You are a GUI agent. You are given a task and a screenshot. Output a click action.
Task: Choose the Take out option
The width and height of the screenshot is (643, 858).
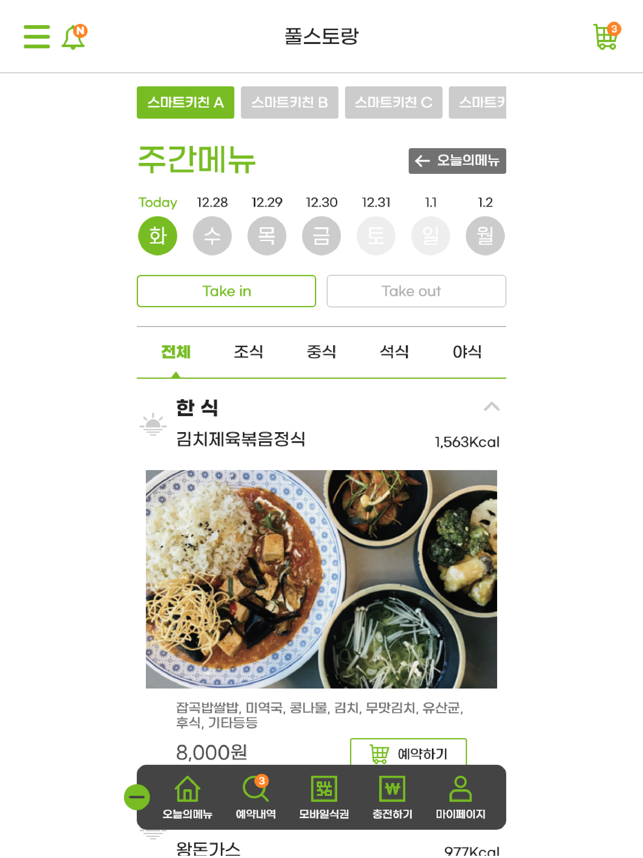[x=416, y=291]
